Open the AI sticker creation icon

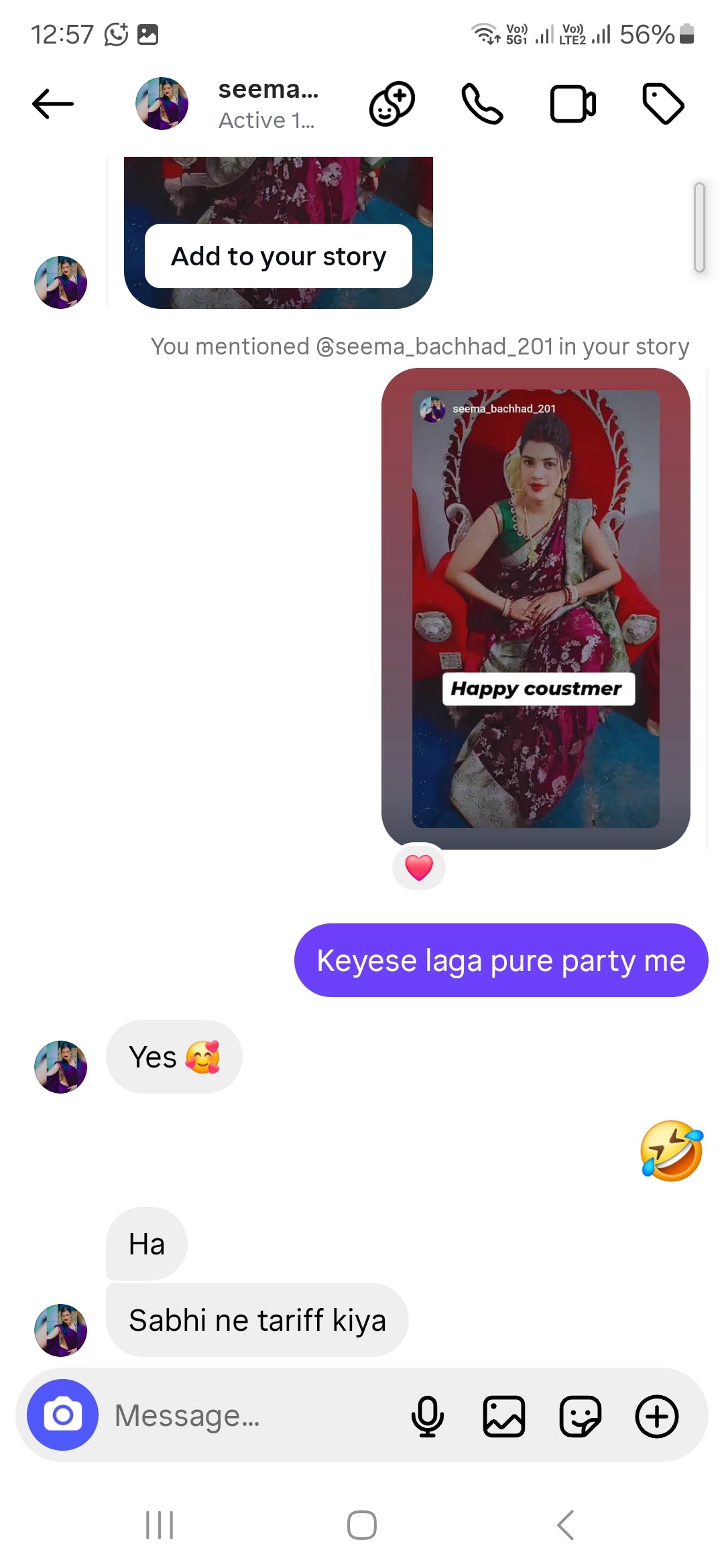pos(392,104)
